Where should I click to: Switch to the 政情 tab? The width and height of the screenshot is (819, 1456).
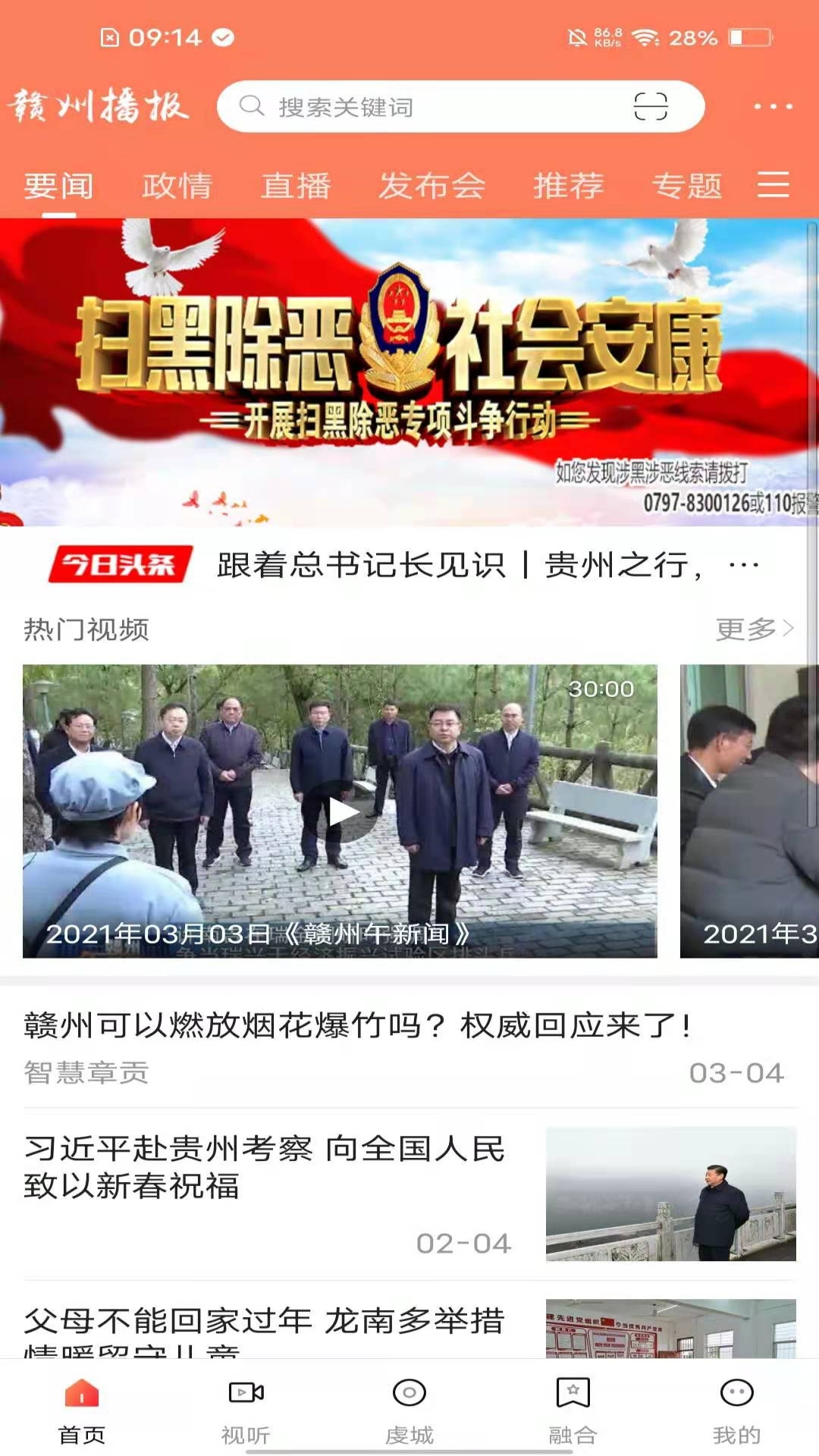177,186
